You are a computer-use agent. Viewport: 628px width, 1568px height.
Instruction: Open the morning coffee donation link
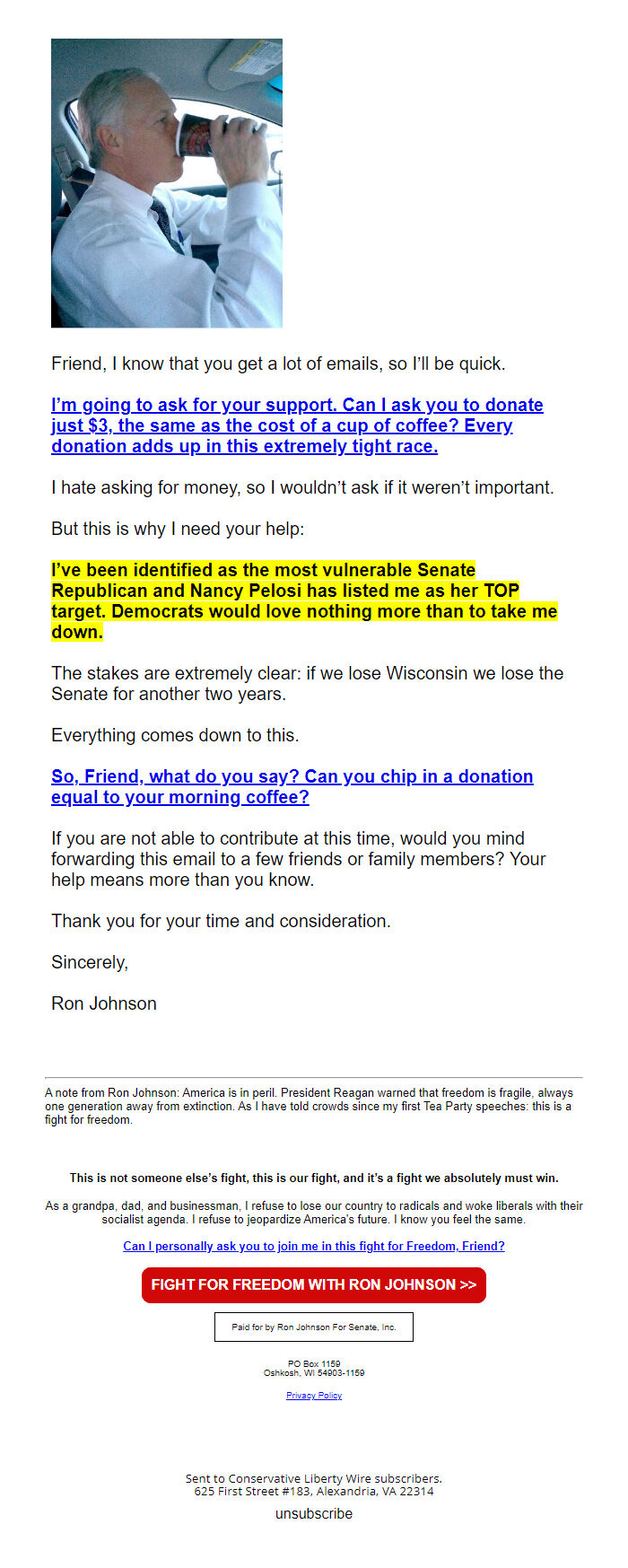[x=292, y=786]
